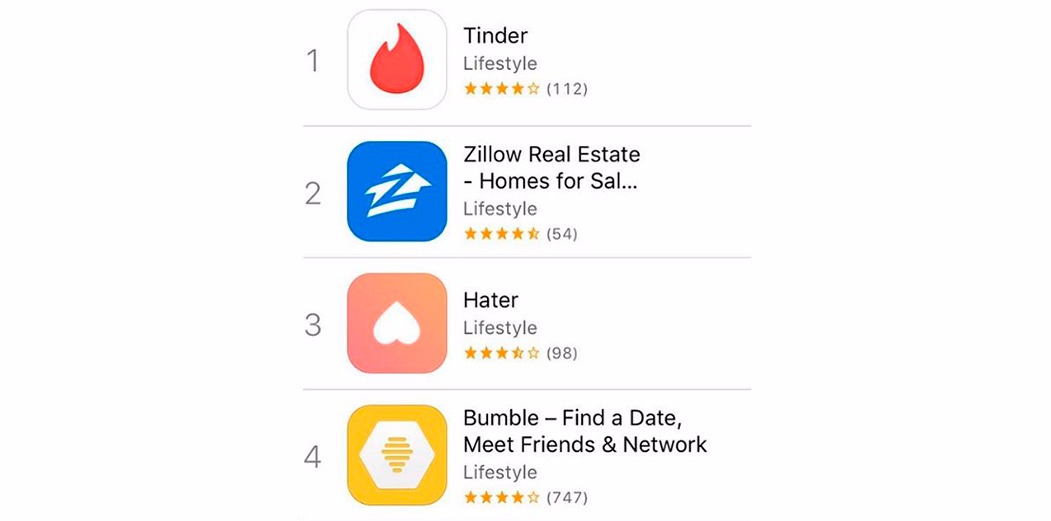
Task: Open the Tinder app listing
Action: tap(495, 36)
